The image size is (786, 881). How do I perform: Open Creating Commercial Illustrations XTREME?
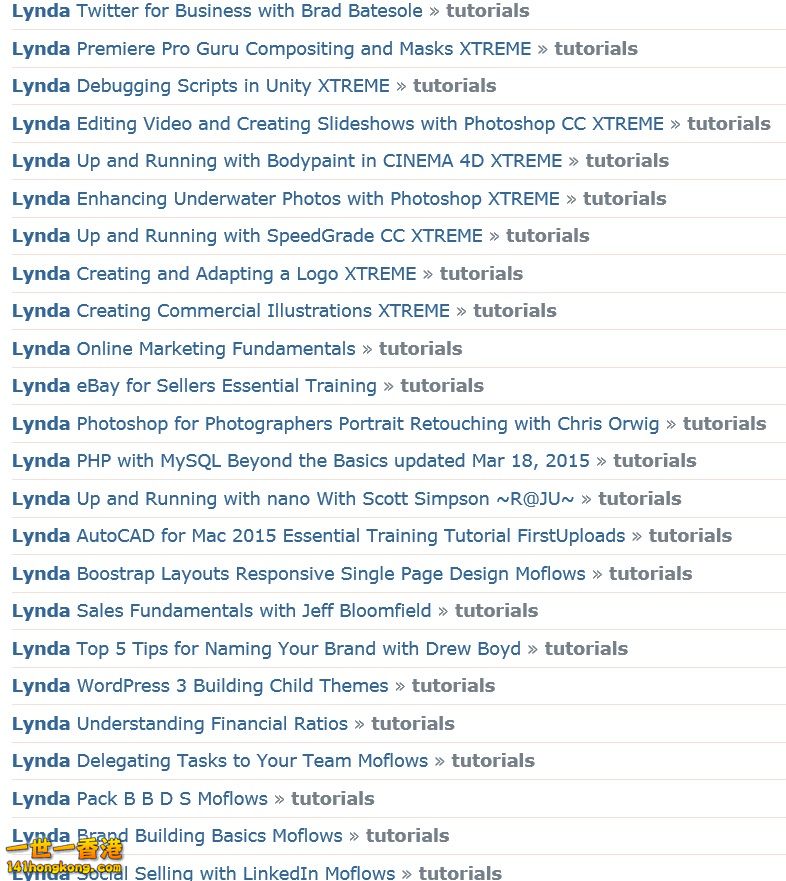(262, 311)
